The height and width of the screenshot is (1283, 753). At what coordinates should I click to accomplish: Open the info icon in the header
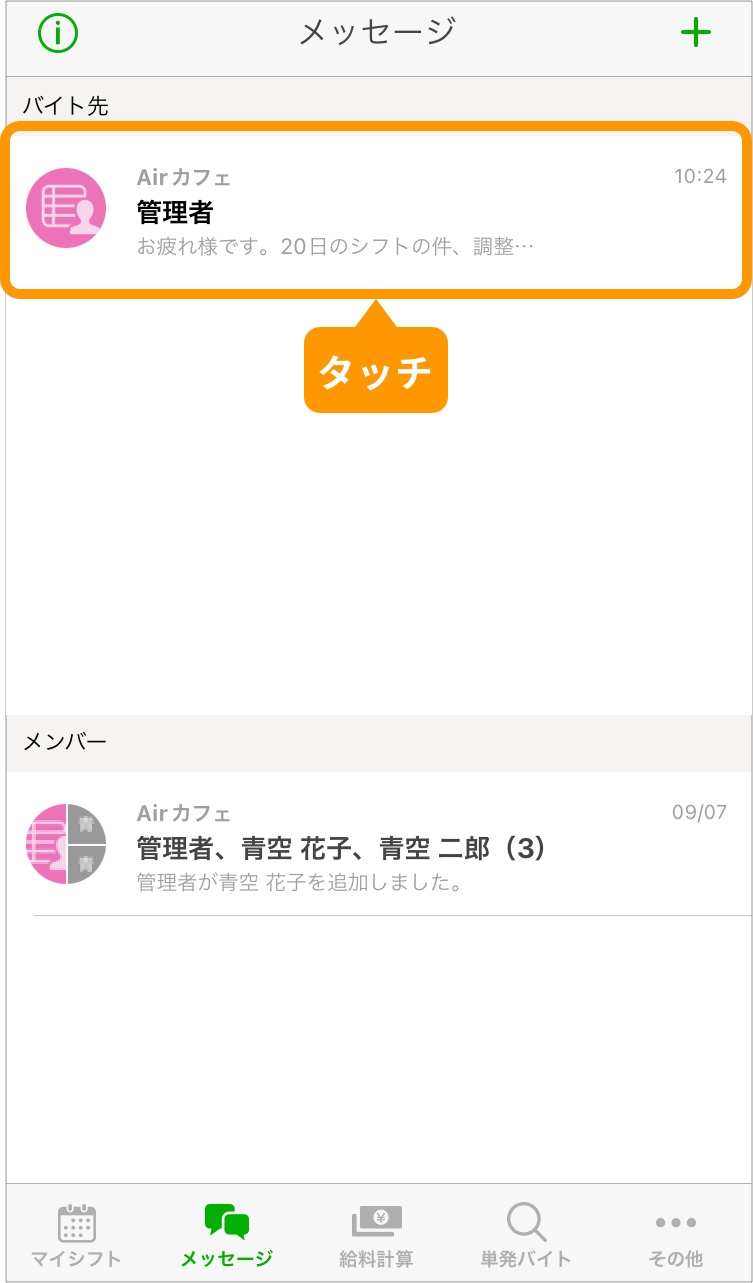[58, 33]
